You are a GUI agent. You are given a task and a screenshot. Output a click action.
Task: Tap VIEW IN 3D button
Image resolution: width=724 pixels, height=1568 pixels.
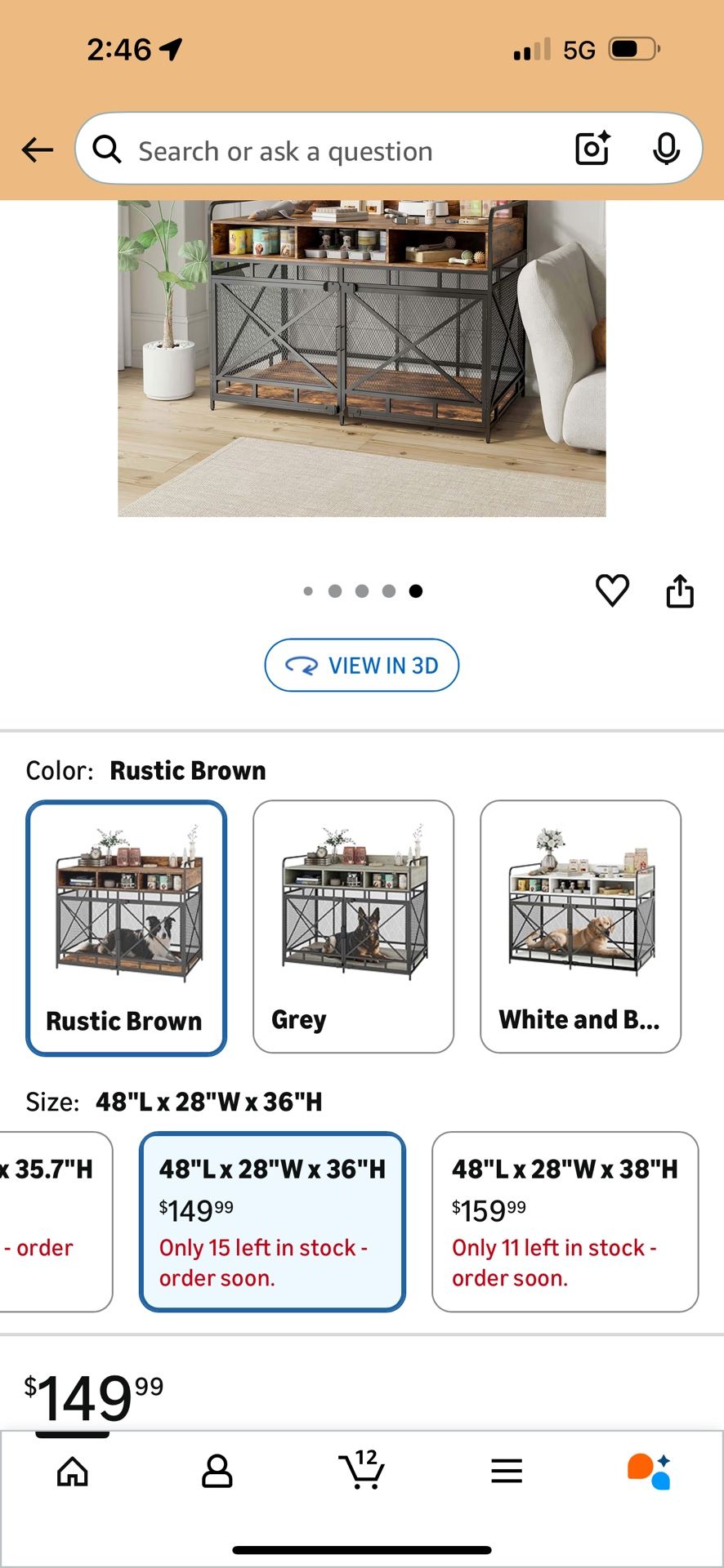click(x=361, y=666)
